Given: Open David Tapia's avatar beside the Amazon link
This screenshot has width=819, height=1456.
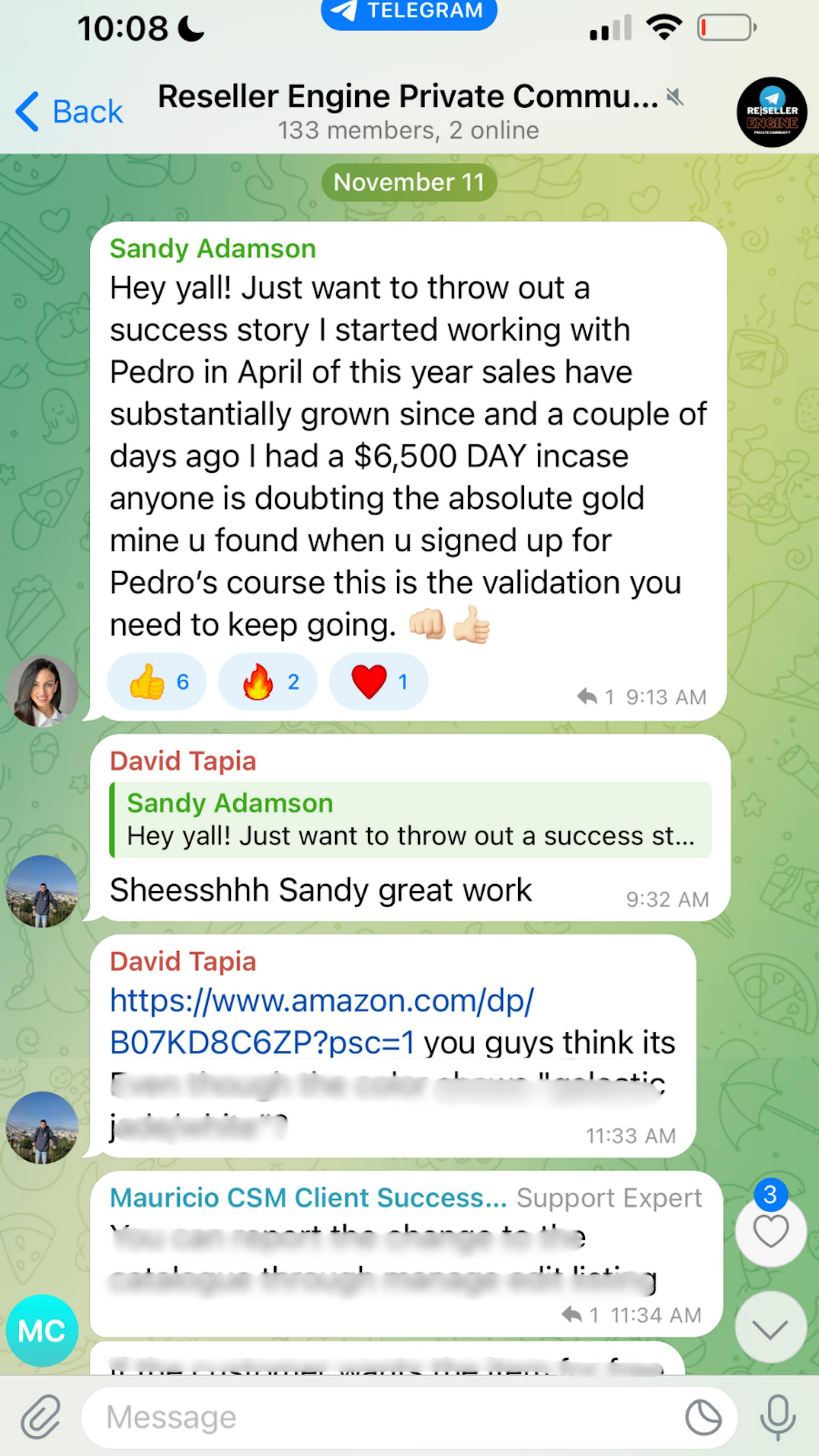Looking at the screenshot, I should click(x=42, y=1127).
